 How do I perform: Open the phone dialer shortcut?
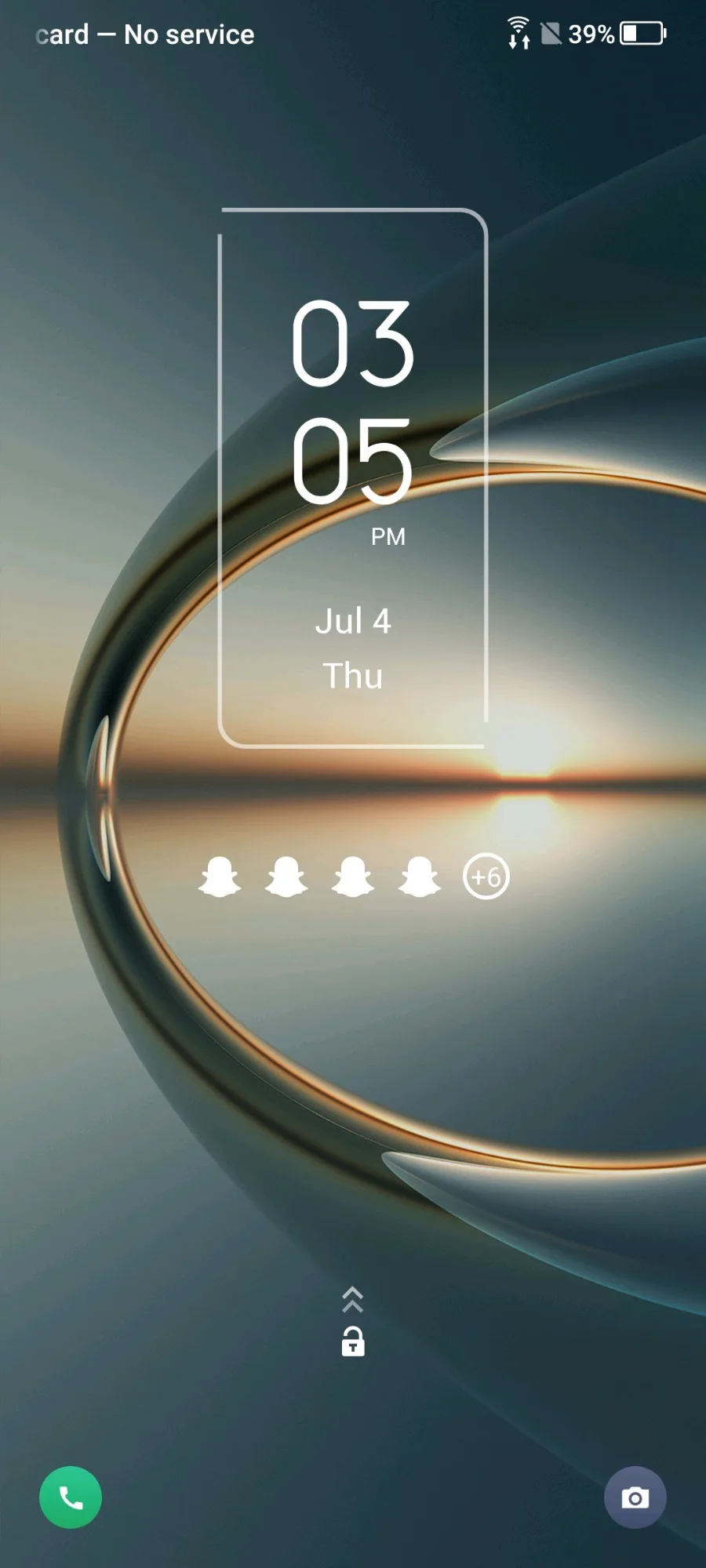[71, 1497]
